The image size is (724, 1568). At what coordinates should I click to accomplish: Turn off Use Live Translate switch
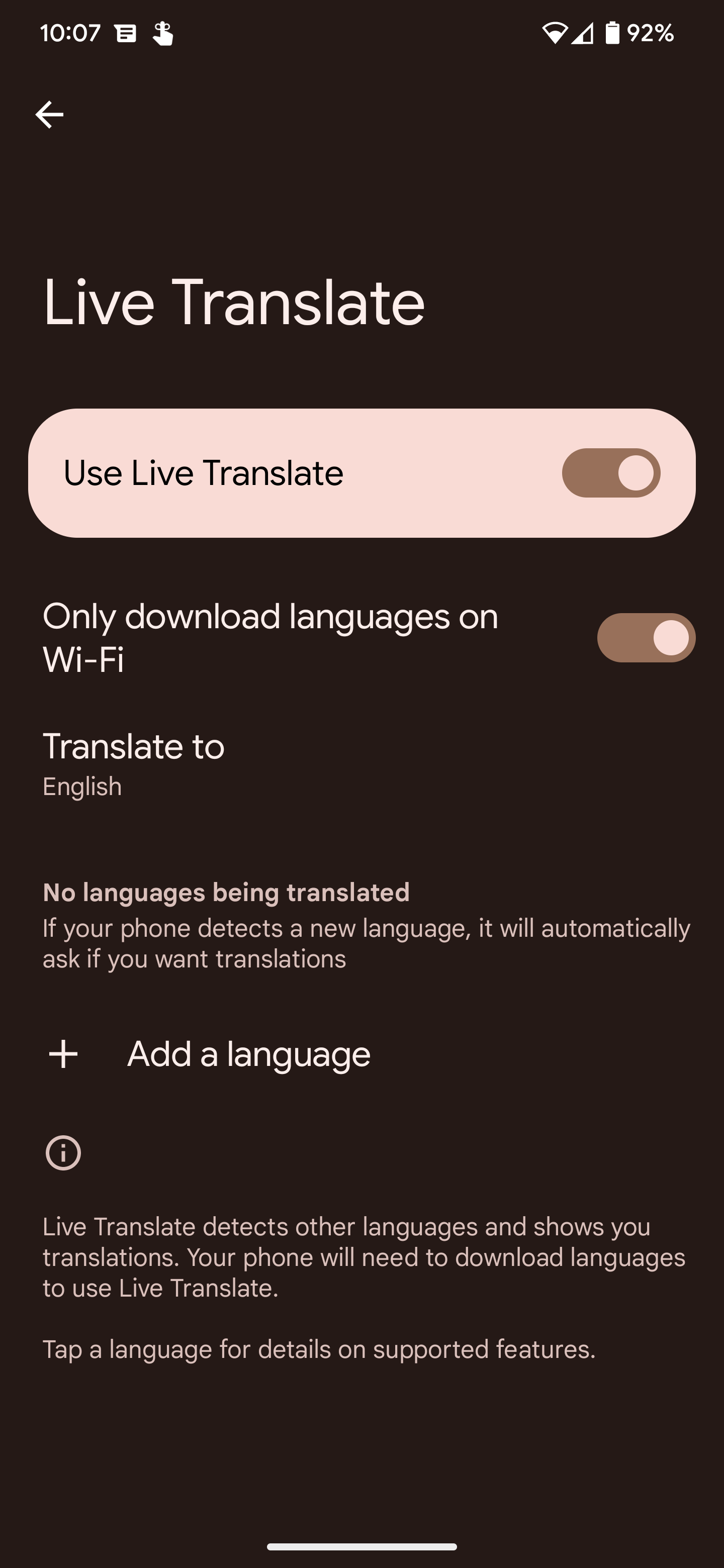click(611, 473)
